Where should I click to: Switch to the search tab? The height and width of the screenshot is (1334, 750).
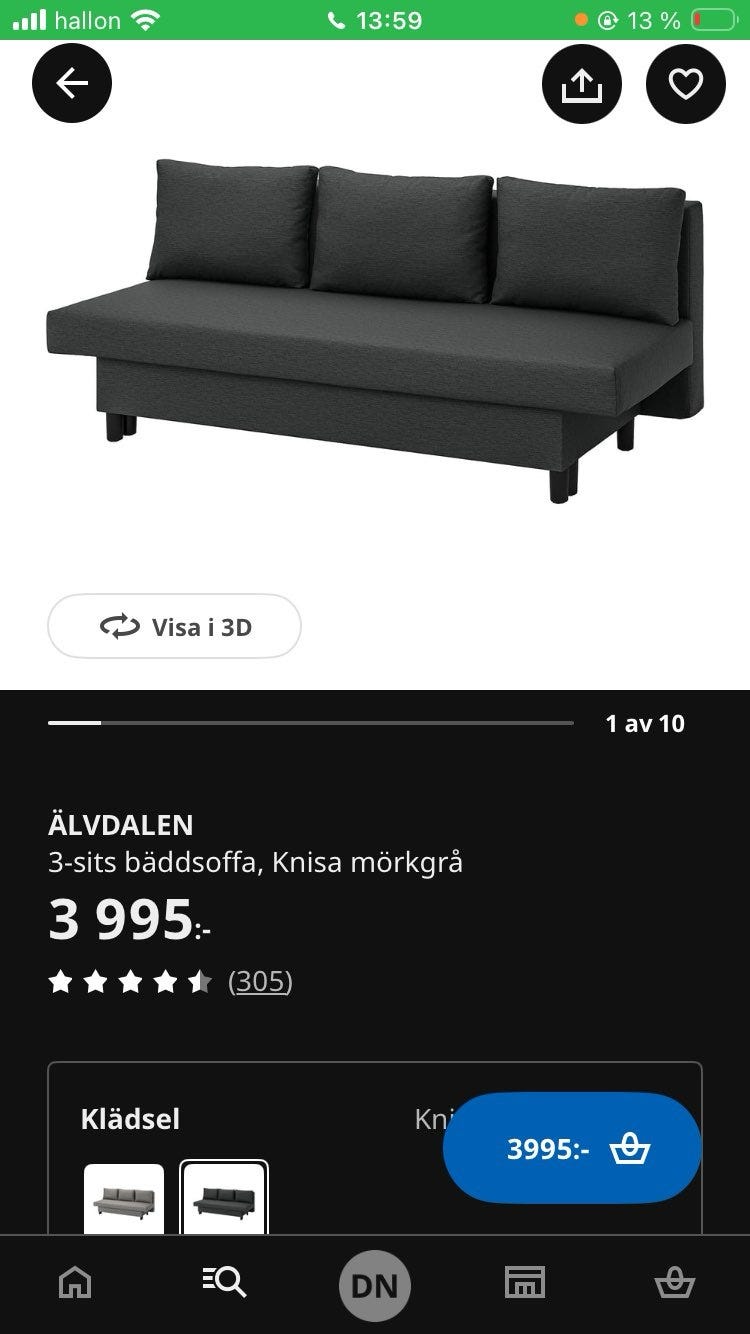pyautogui.click(x=224, y=1283)
